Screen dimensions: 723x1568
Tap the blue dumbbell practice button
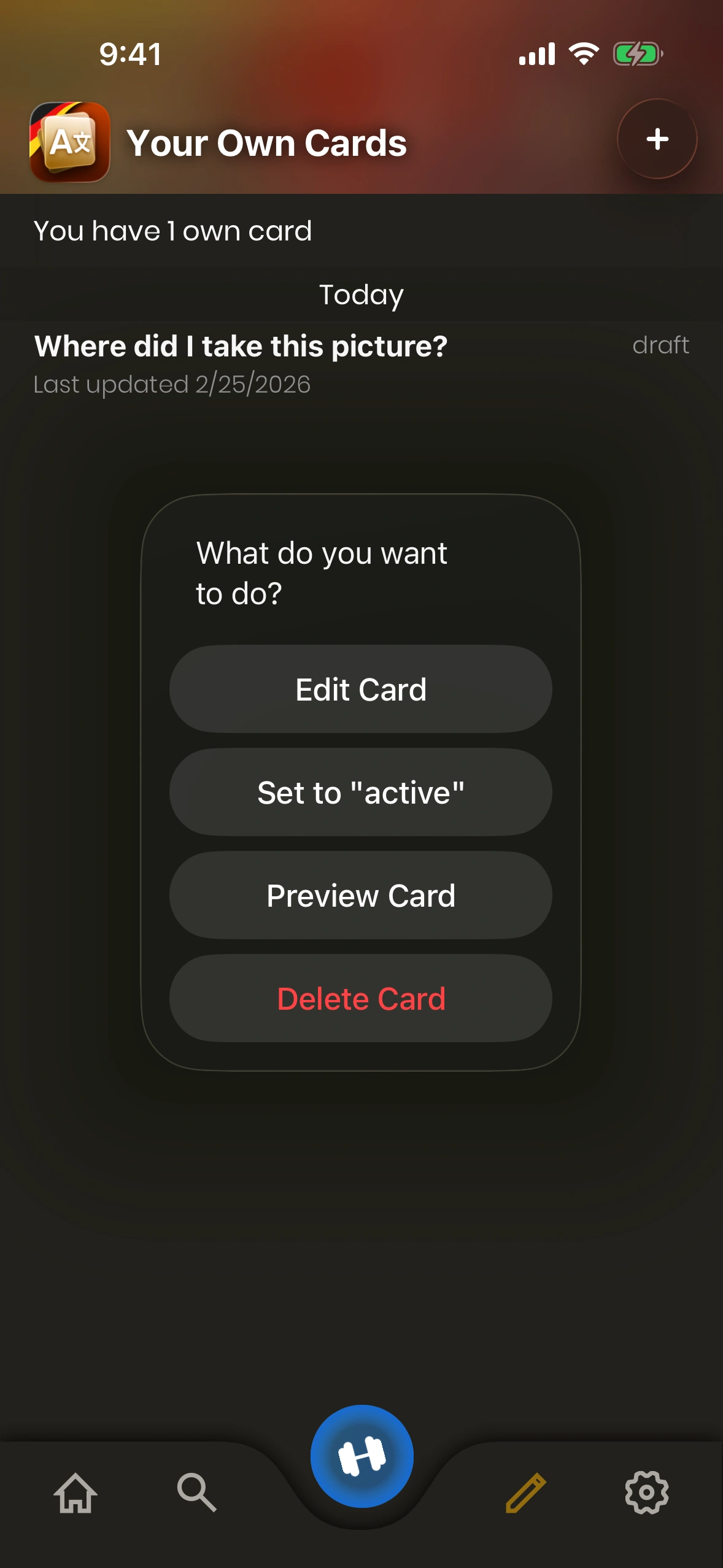coord(361,1456)
